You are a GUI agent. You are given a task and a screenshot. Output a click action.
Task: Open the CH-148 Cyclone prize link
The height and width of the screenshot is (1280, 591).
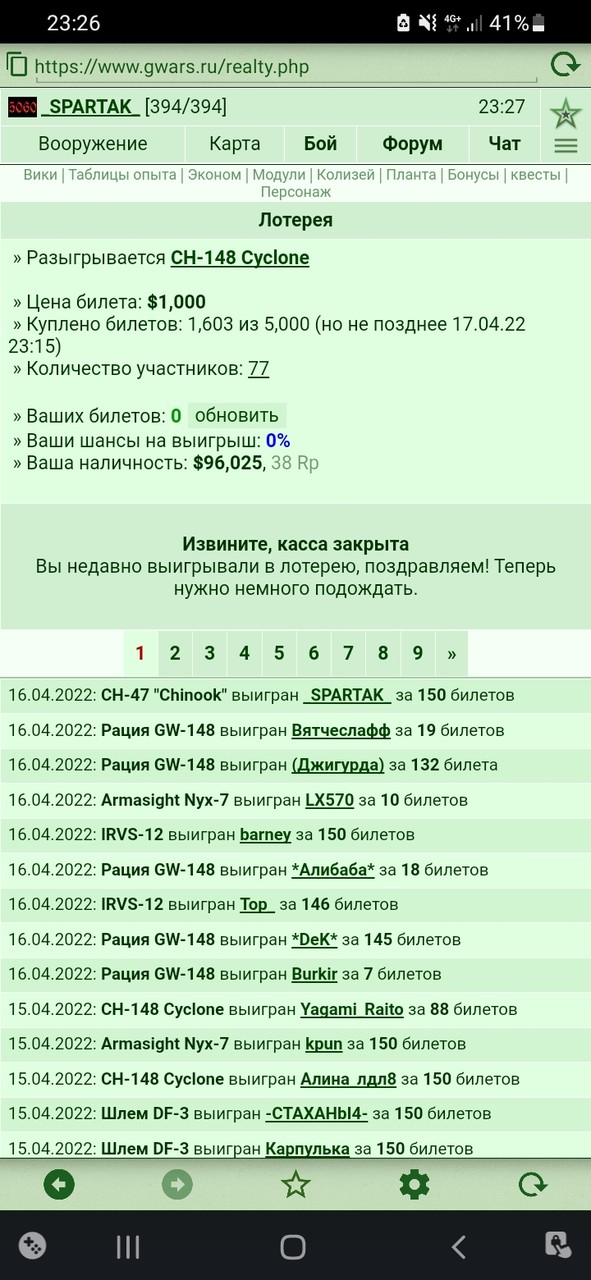(x=240, y=258)
